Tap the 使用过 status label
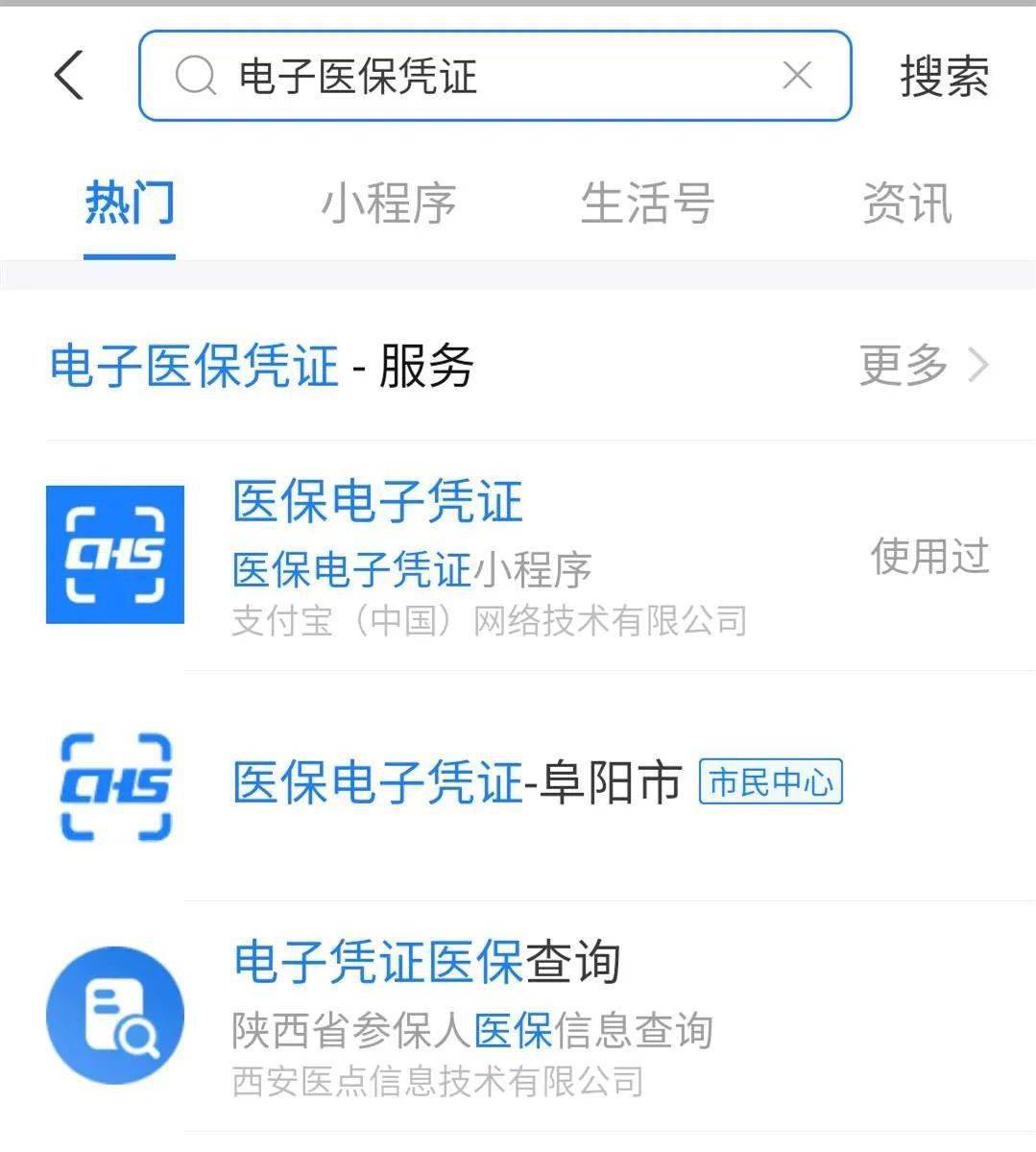Image resolution: width=1036 pixels, height=1152 pixels. (x=928, y=555)
